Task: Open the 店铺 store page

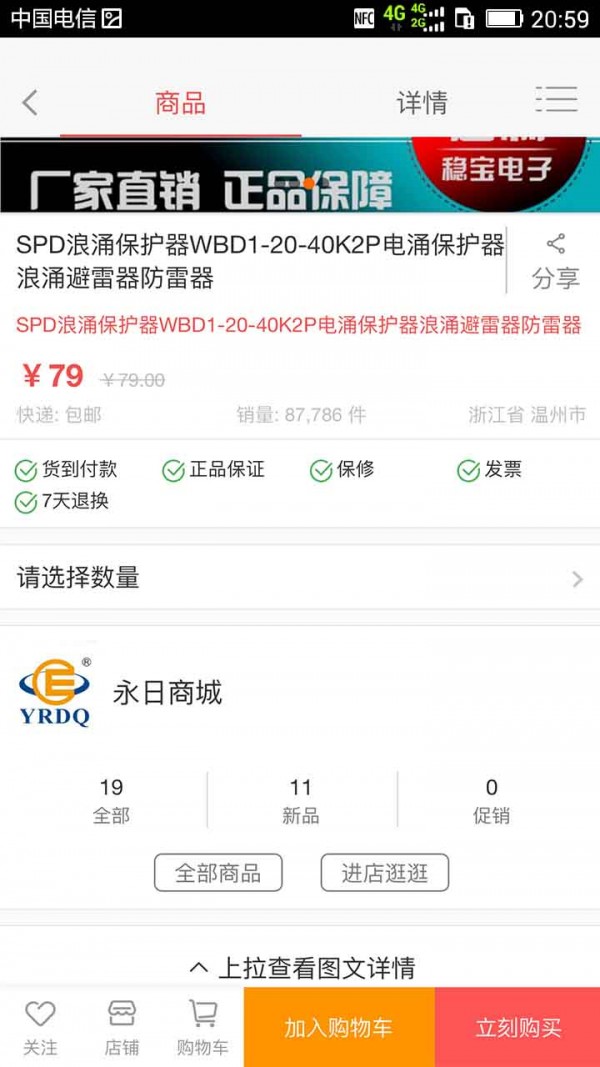Action: coord(122,1028)
